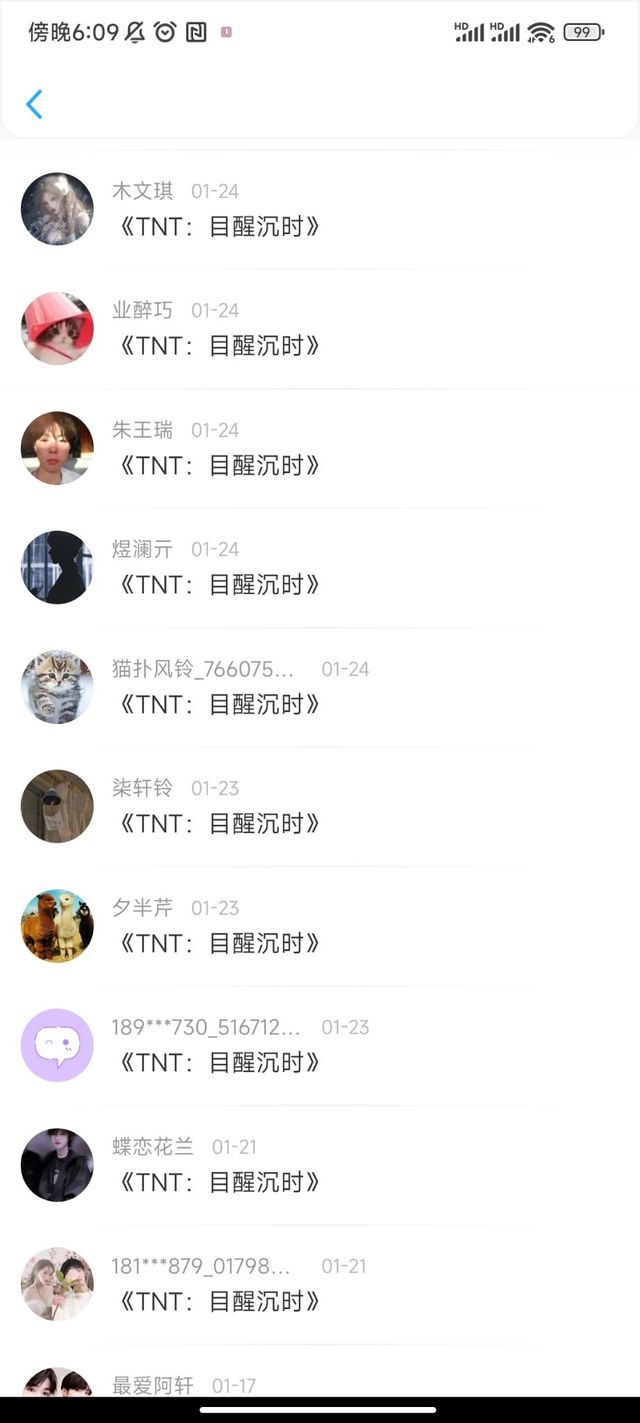640x1423 pixels.
Task: Go back using the top-left arrow
Action: coord(34,104)
